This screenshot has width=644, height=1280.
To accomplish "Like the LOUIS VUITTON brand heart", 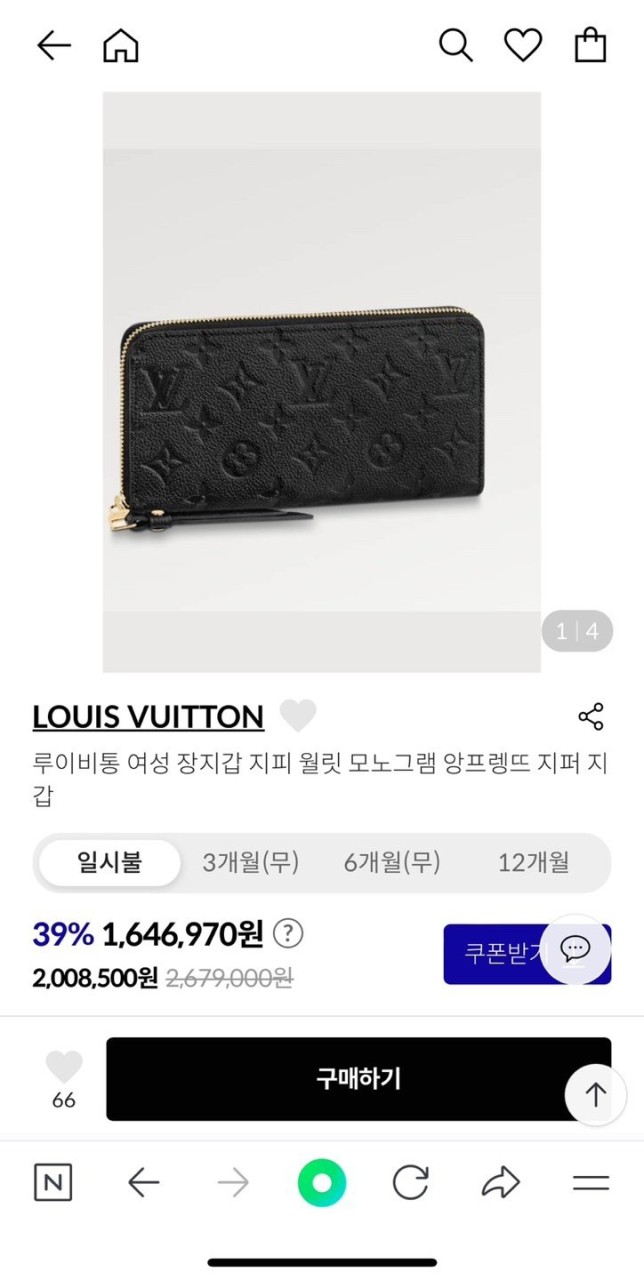I will (x=297, y=716).
